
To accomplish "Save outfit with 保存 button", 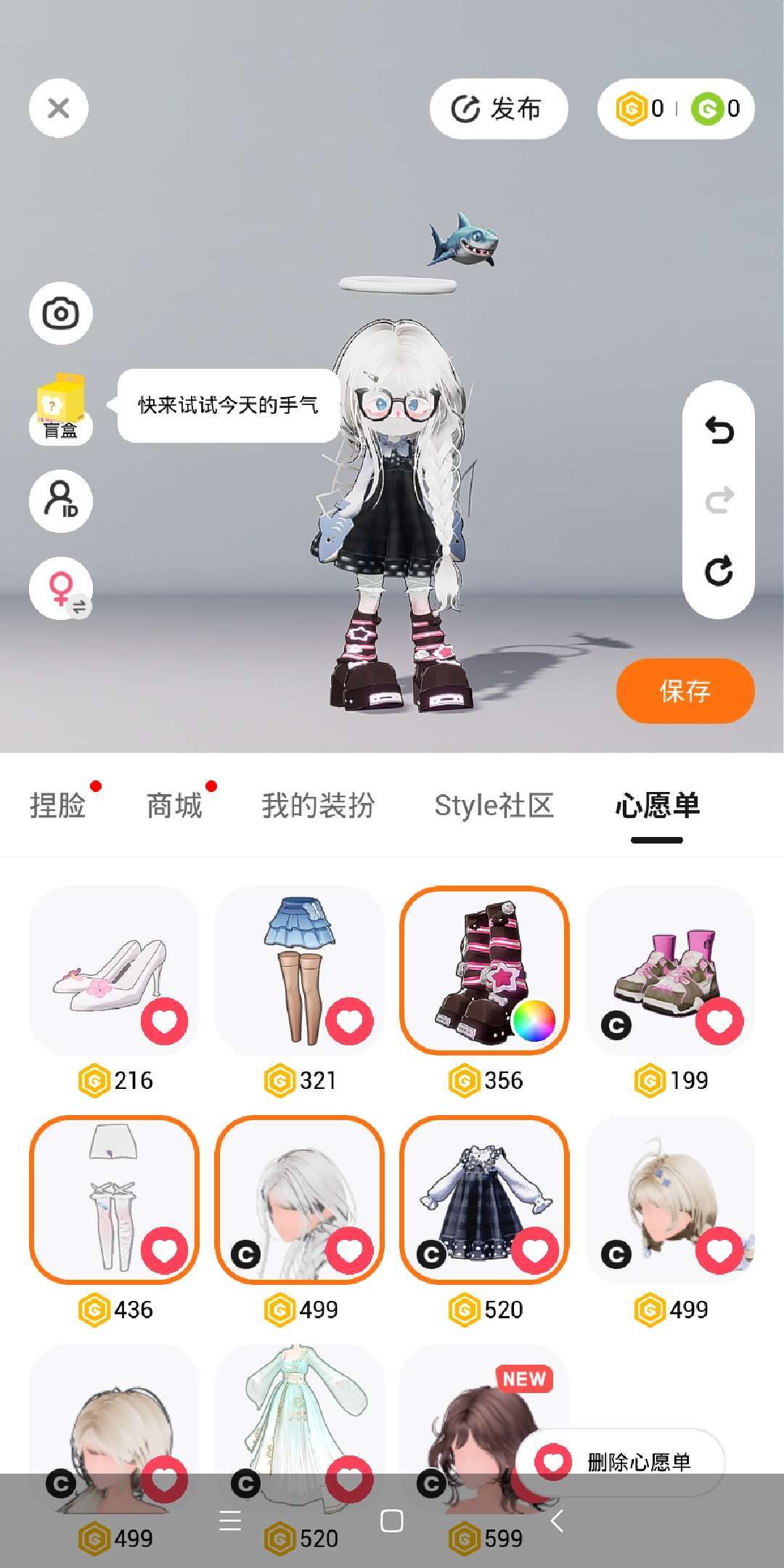I will [685, 690].
